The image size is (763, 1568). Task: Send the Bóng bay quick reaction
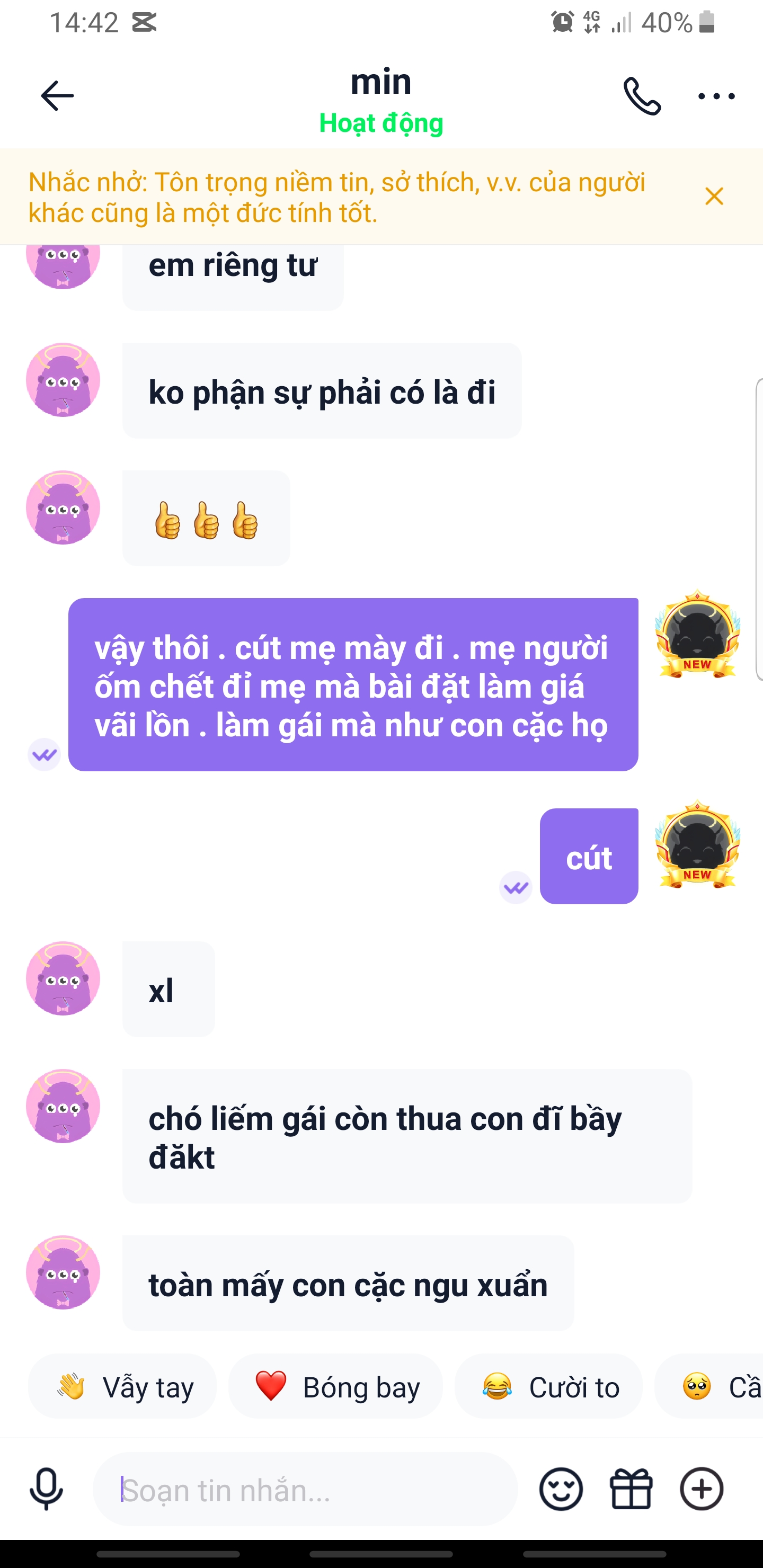(x=335, y=1387)
